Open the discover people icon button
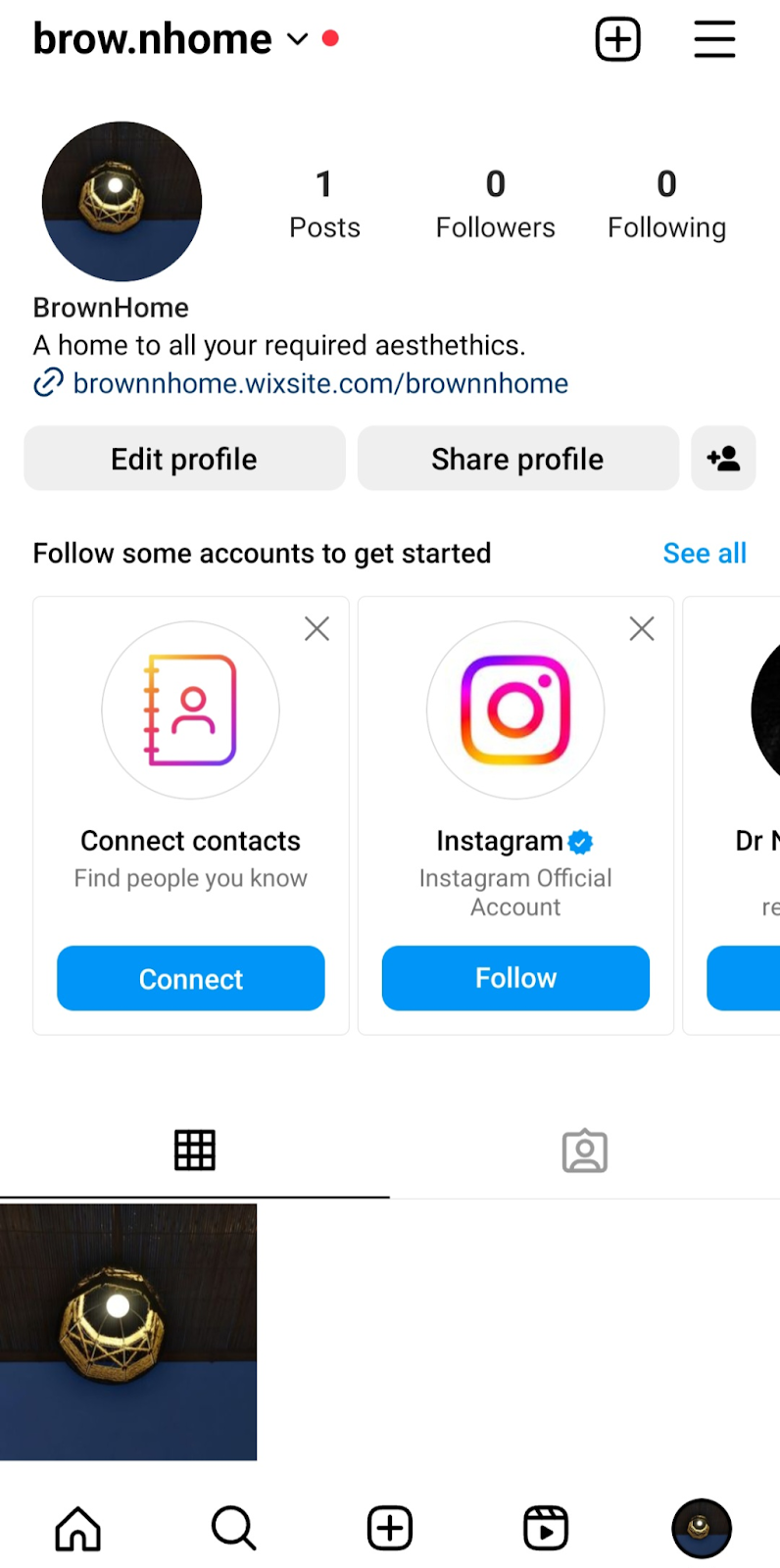This screenshot has width=780, height=1568. pyautogui.click(x=723, y=459)
